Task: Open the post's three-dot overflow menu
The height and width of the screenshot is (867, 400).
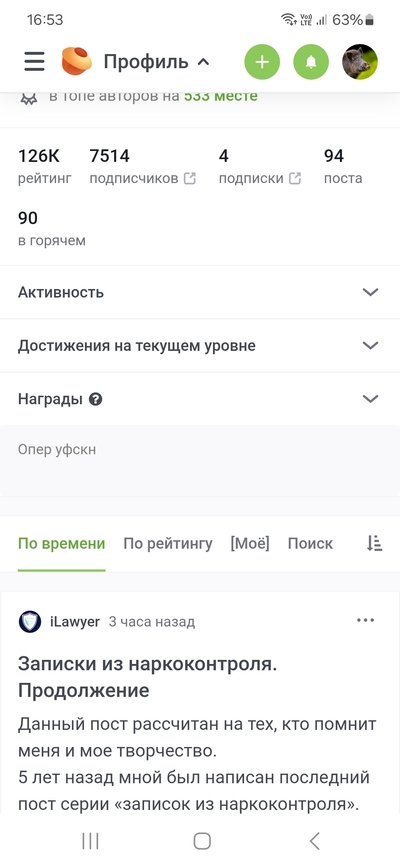Action: 366,620
